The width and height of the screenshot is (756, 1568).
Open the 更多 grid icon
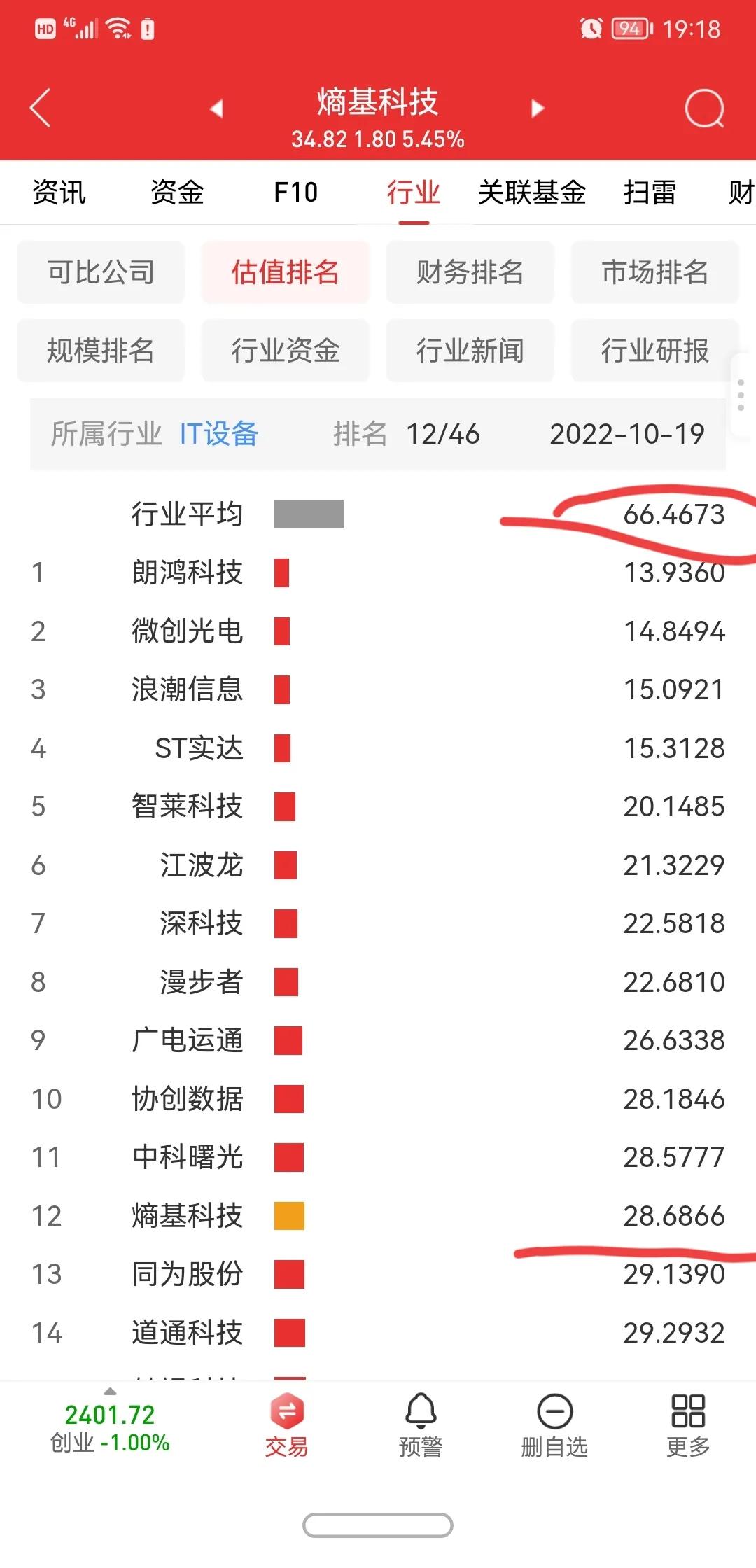[x=687, y=1421]
